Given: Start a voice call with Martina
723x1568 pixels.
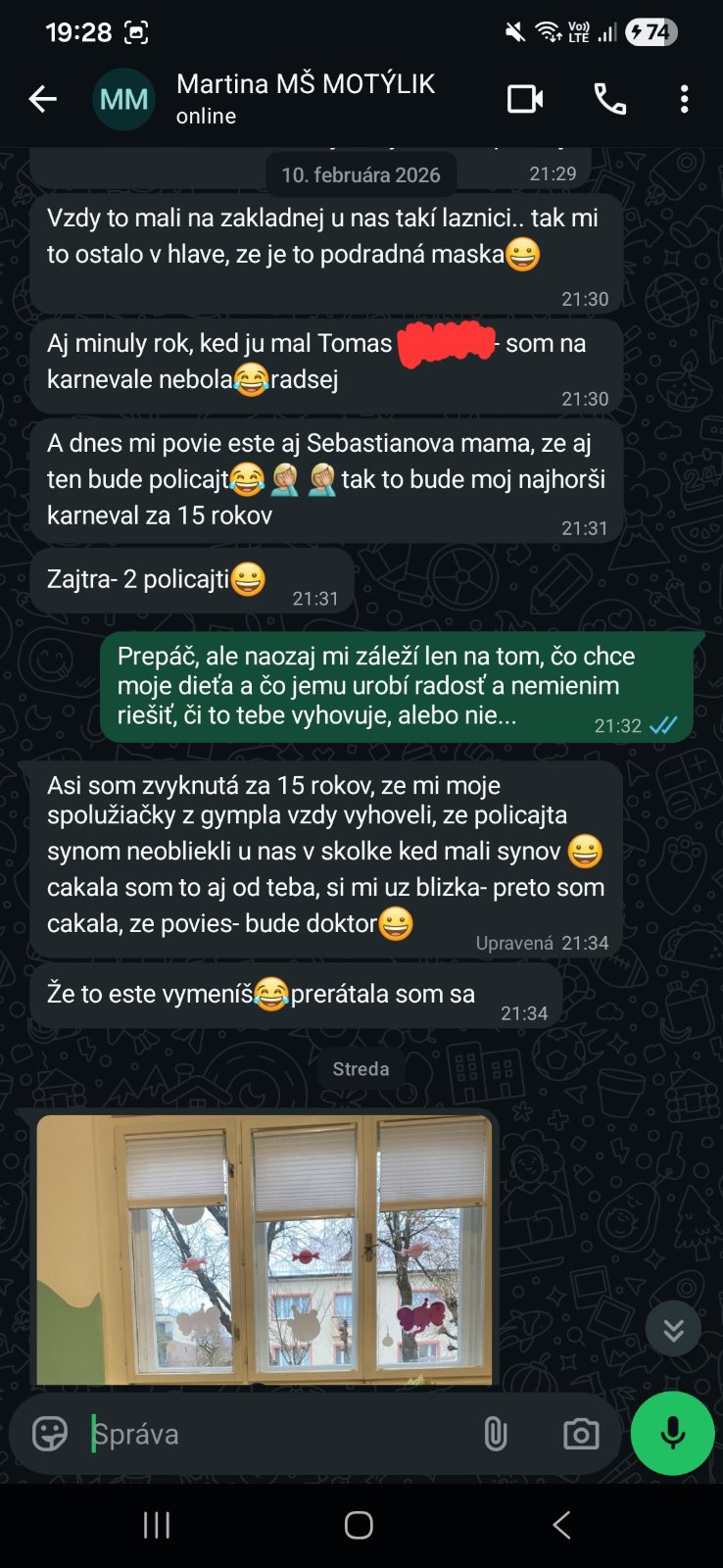Looking at the screenshot, I should click(x=609, y=99).
